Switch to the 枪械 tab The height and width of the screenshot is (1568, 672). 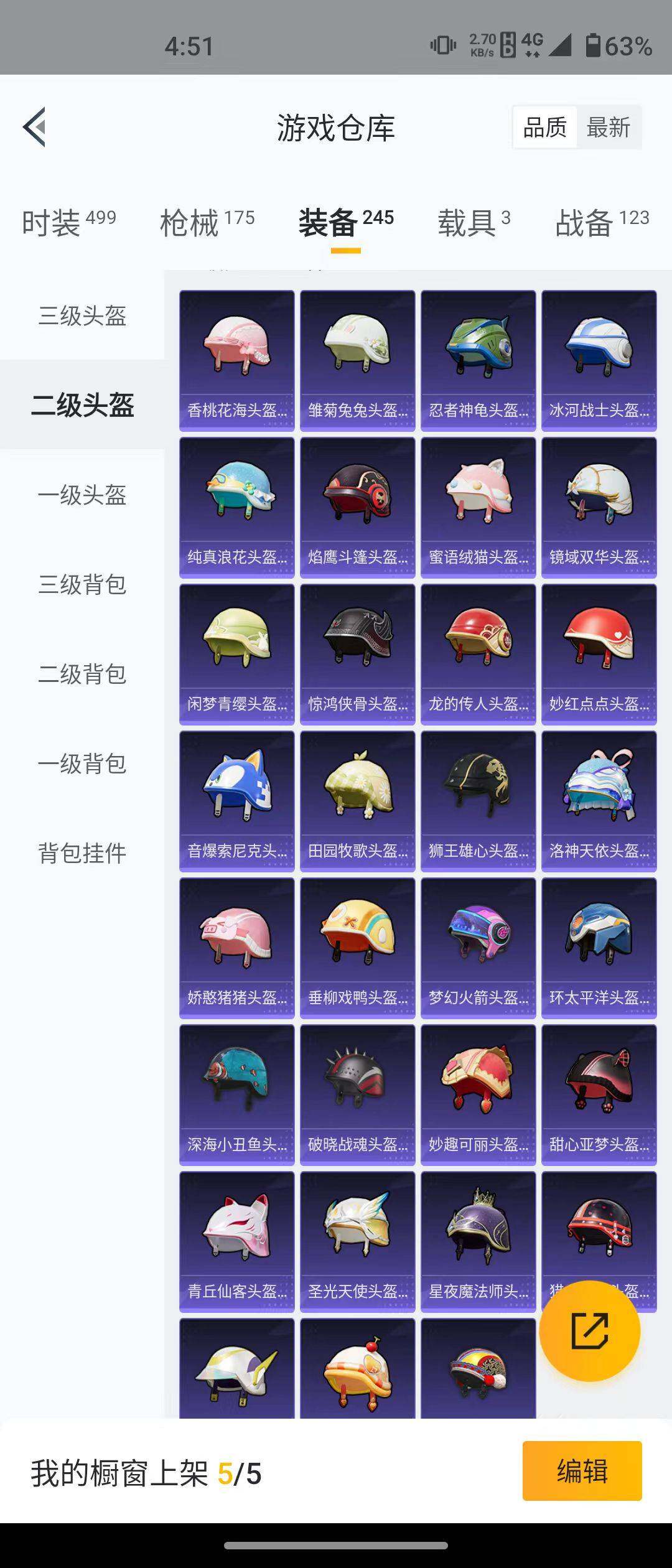point(207,222)
